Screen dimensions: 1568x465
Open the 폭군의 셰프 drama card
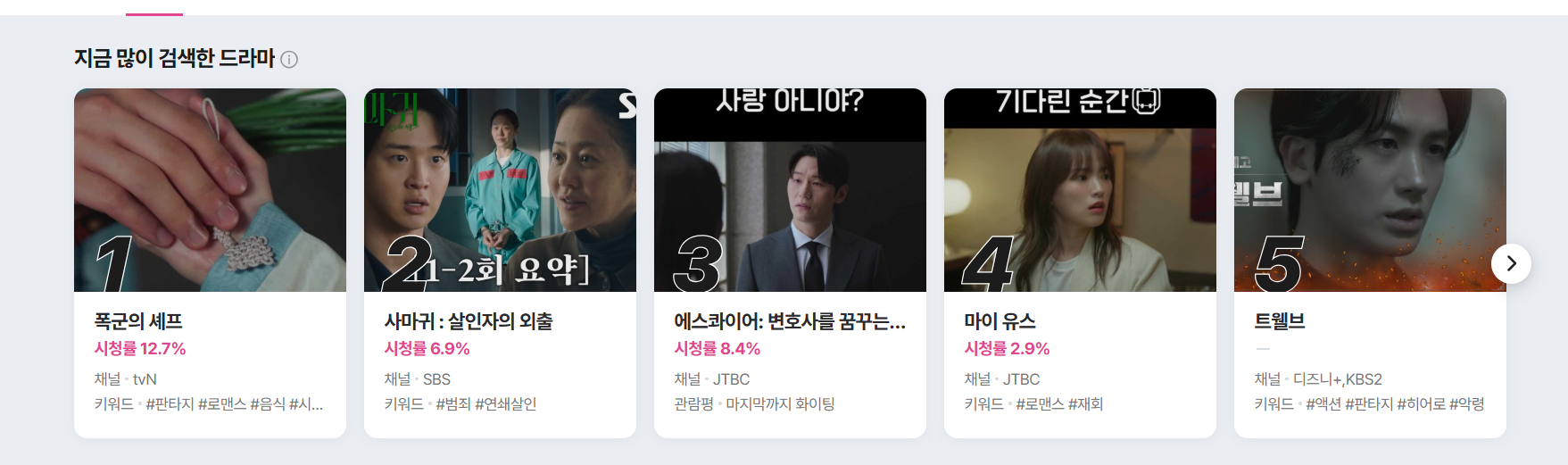tap(210, 262)
